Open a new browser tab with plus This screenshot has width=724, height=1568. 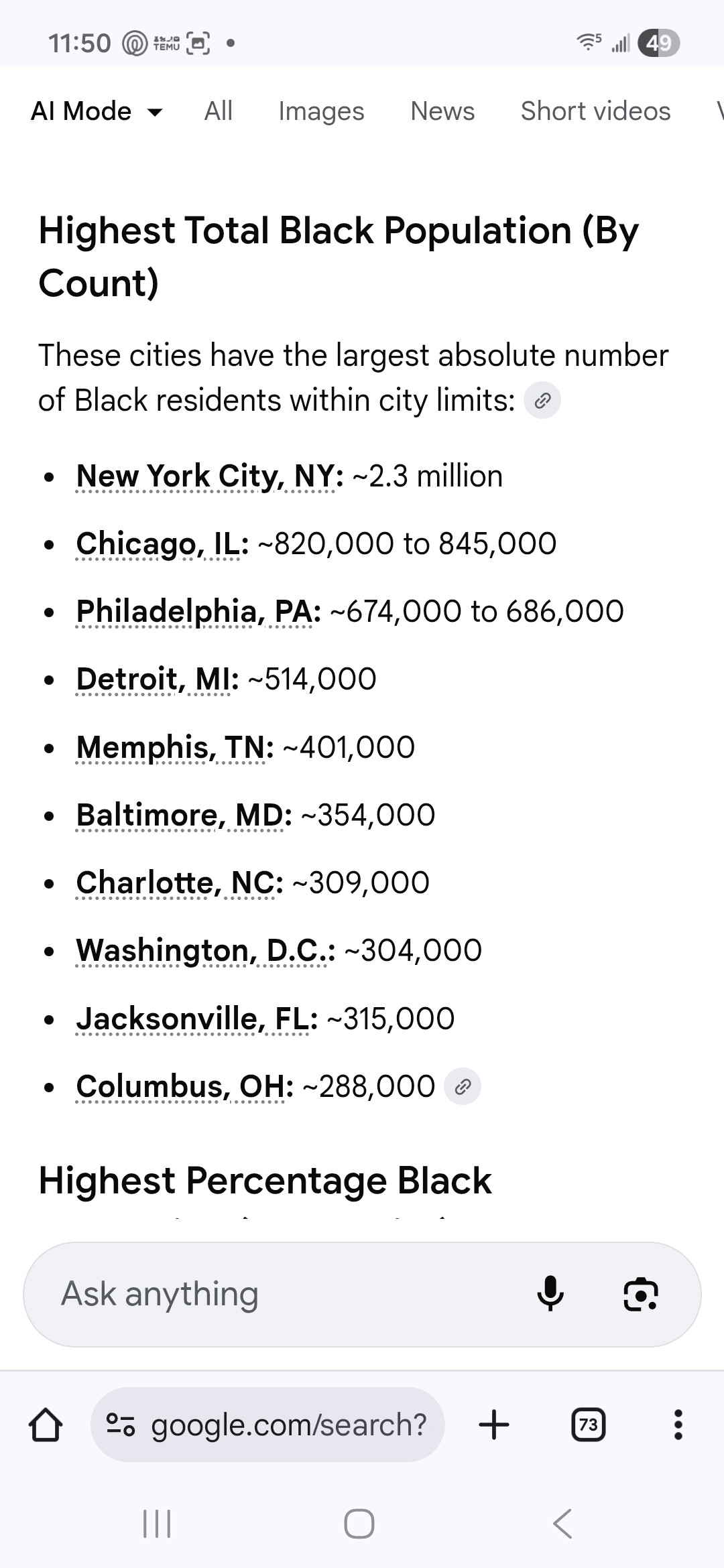(x=494, y=1425)
